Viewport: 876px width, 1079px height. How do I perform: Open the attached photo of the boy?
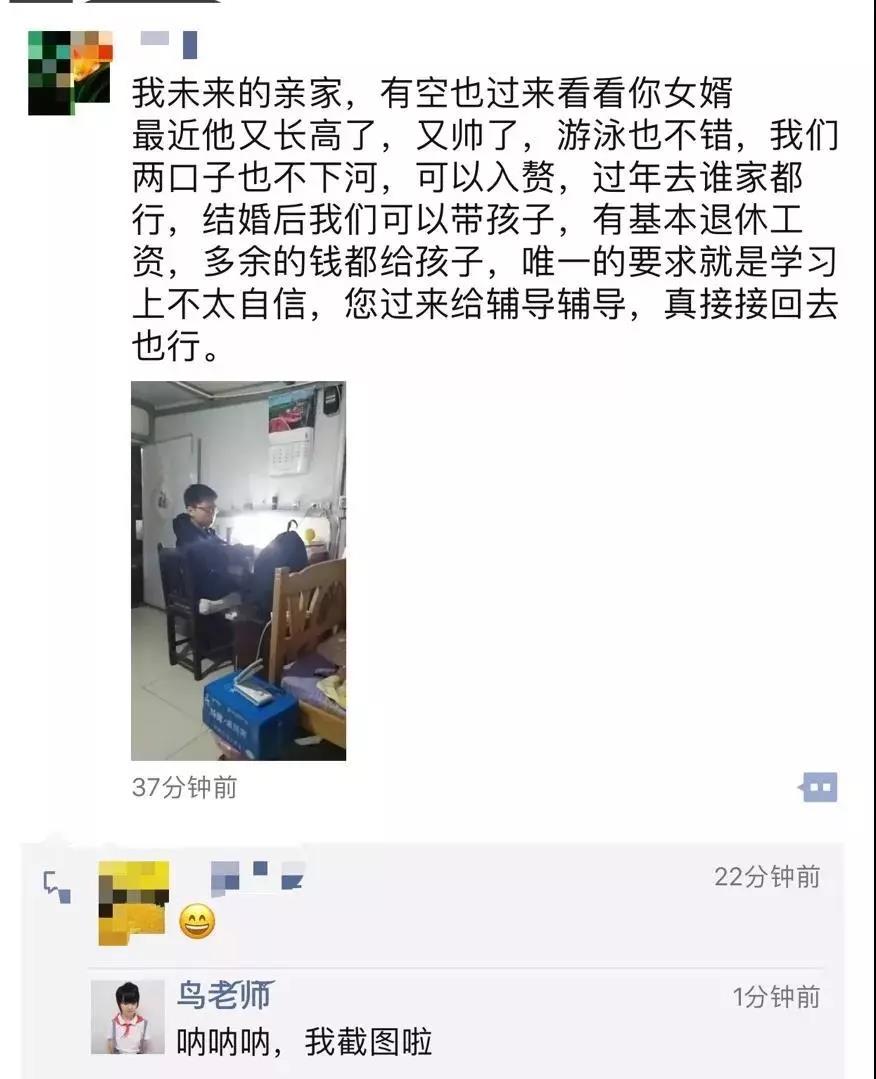pos(238,570)
